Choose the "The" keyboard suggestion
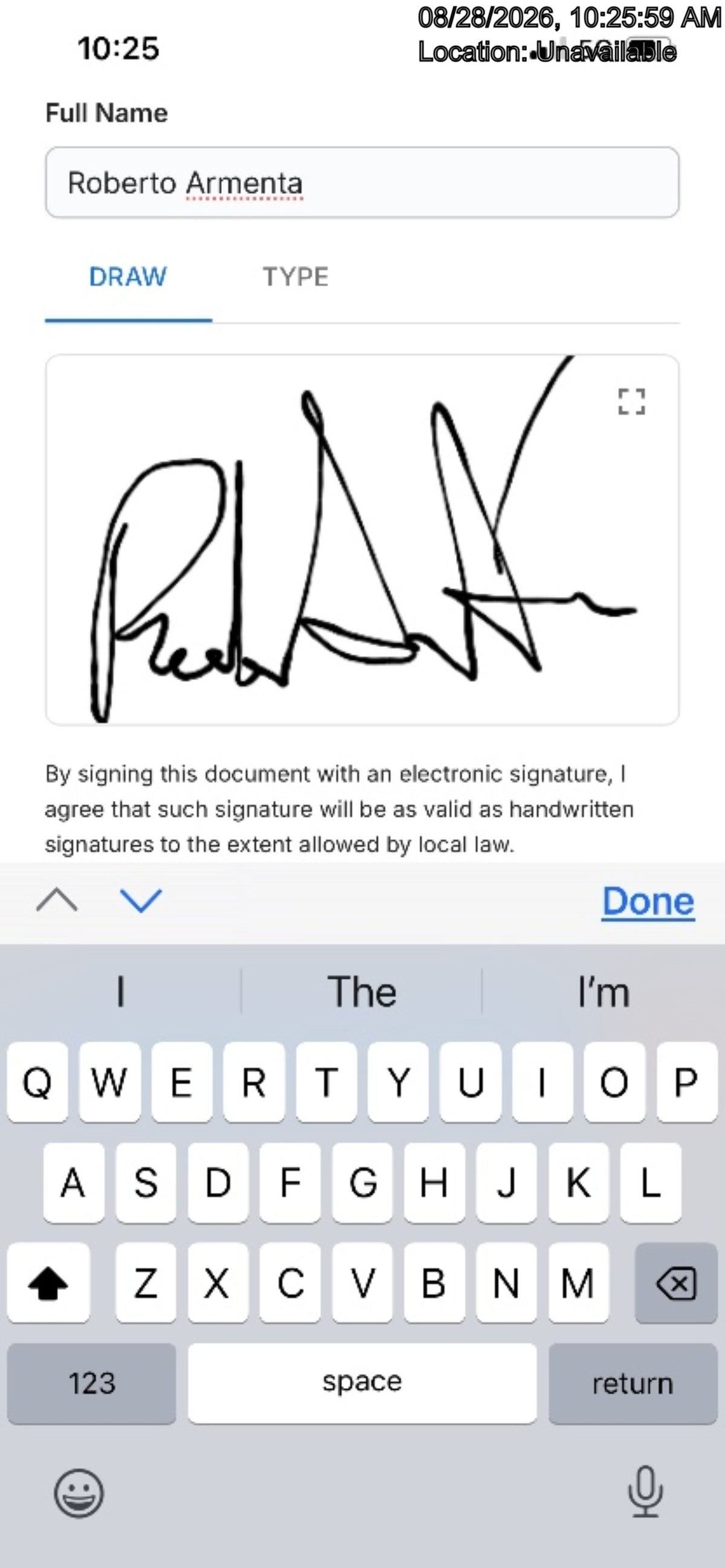Image resolution: width=725 pixels, height=1568 pixels. click(362, 992)
